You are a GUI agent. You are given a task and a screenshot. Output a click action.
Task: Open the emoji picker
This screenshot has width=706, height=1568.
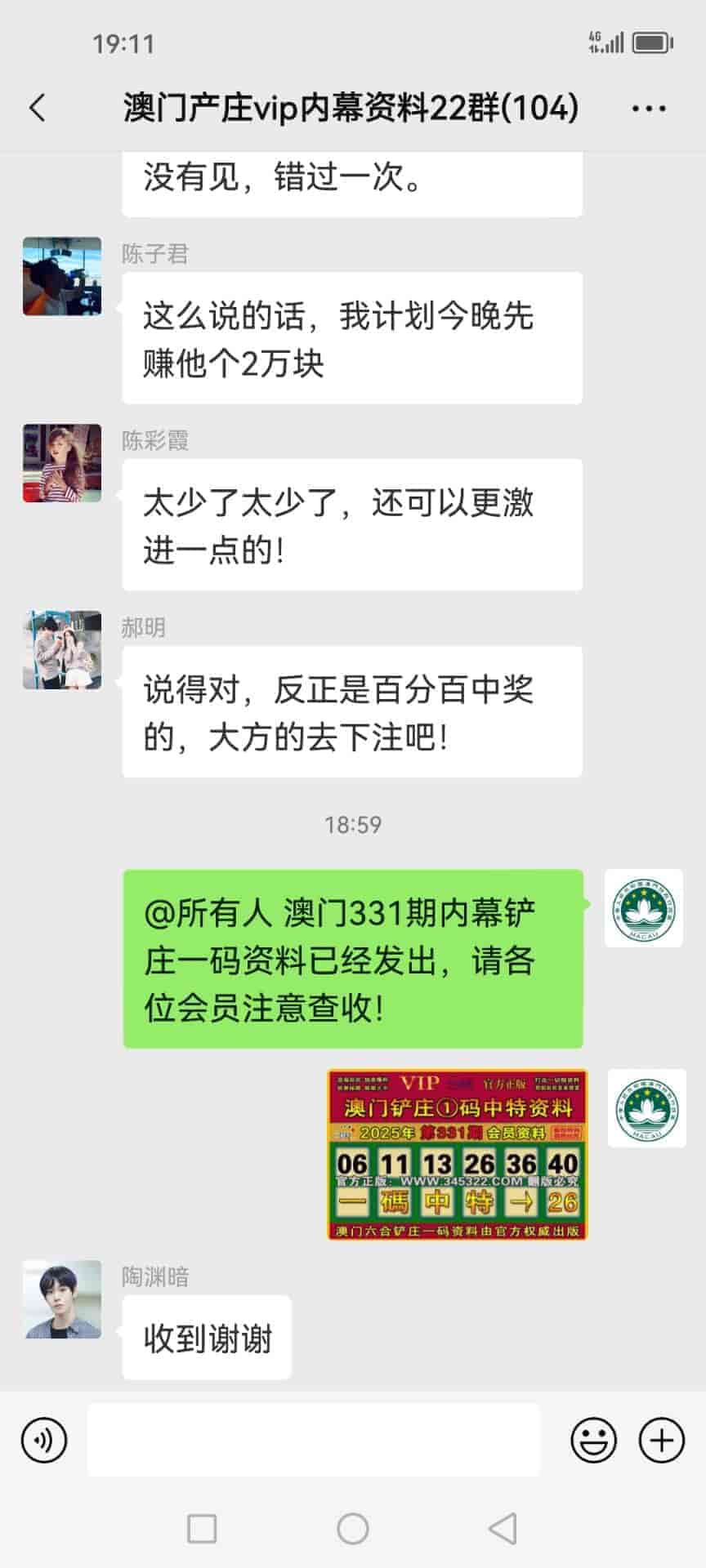coord(593,1440)
